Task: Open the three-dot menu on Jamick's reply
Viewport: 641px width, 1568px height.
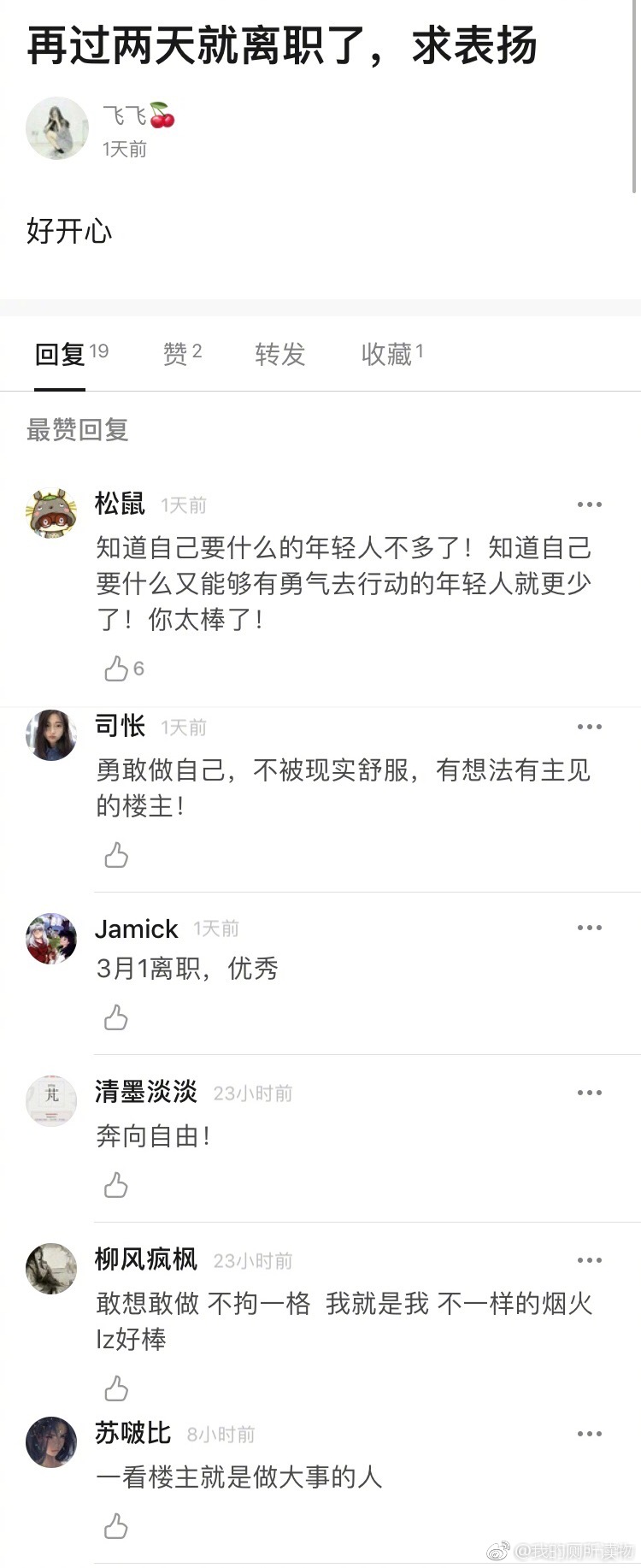Action: [589, 928]
